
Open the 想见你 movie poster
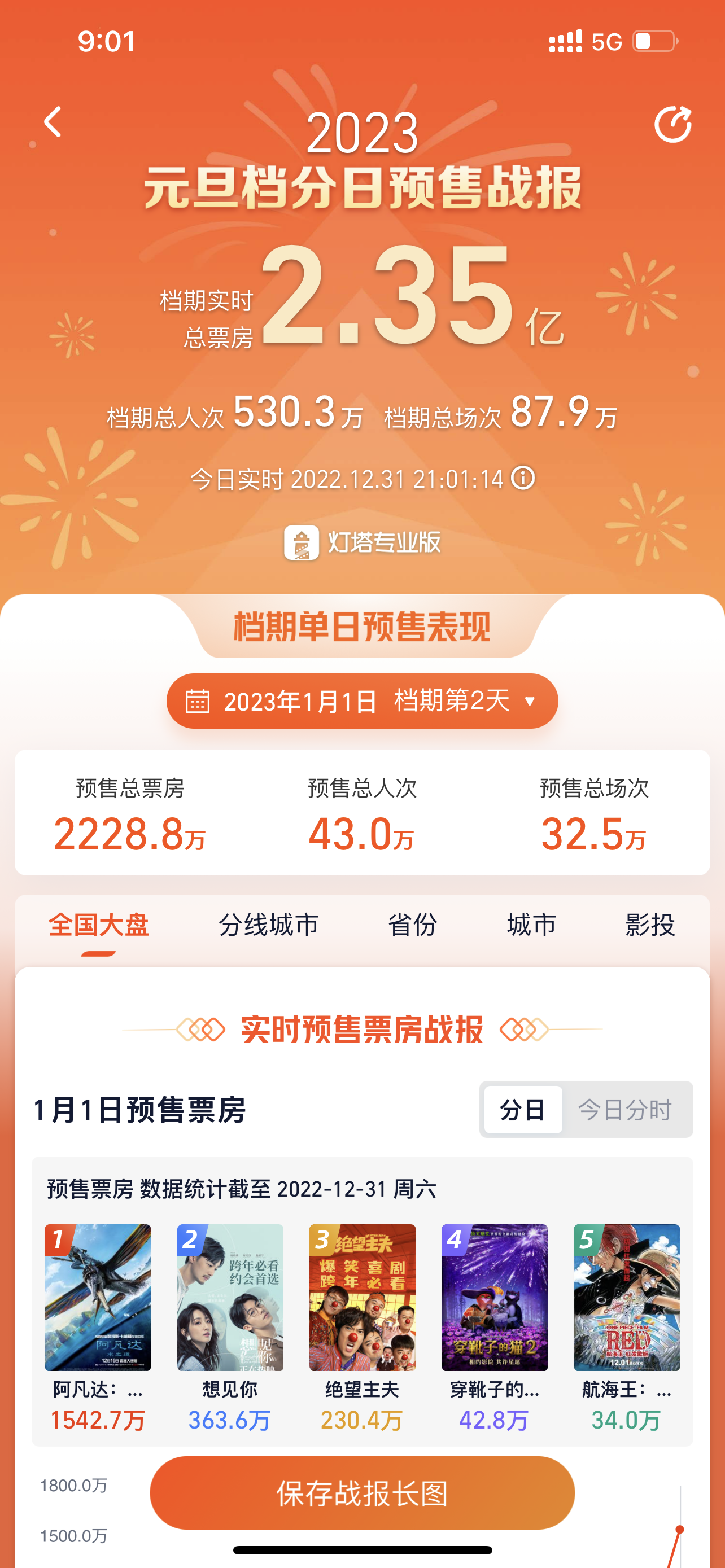coord(230,1297)
